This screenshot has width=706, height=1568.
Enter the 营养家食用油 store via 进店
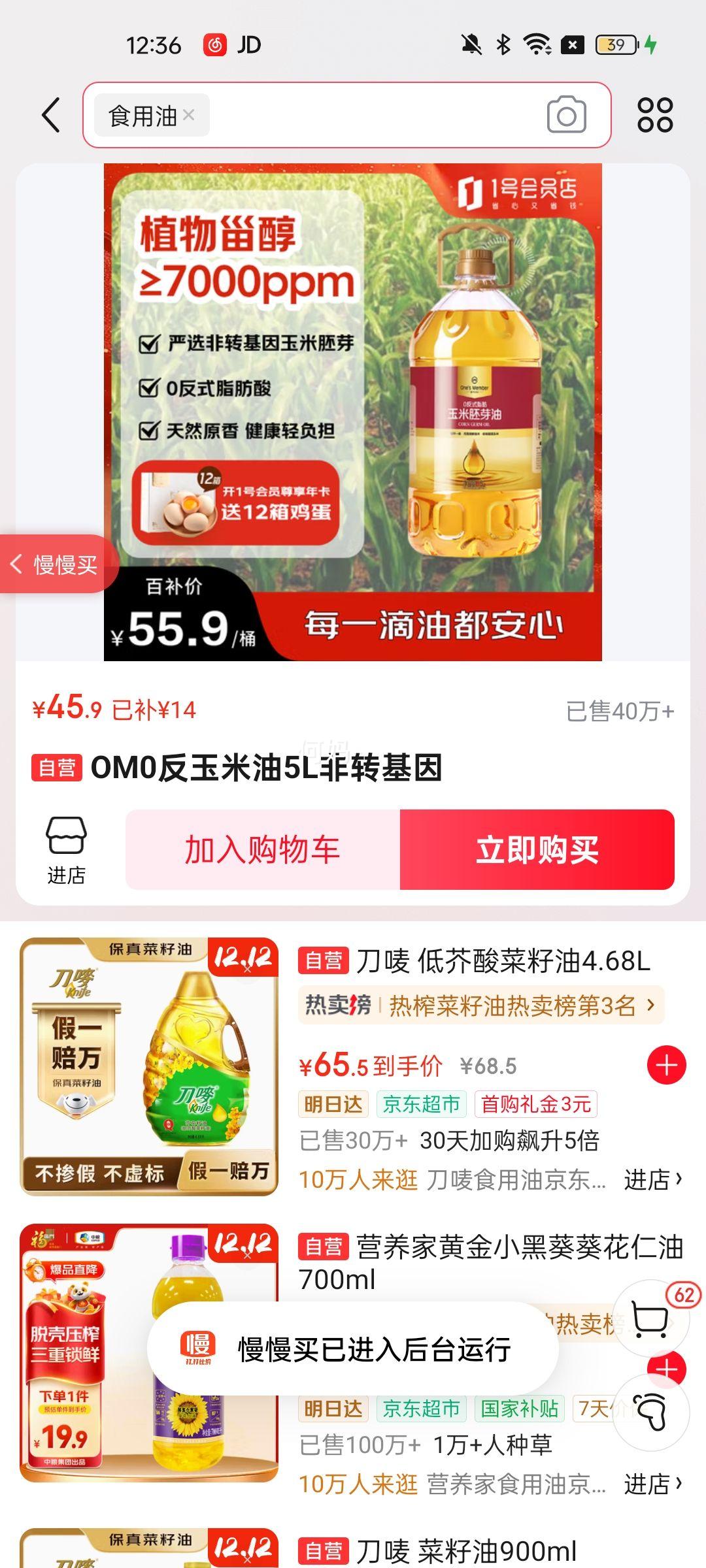click(x=652, y=1484)
